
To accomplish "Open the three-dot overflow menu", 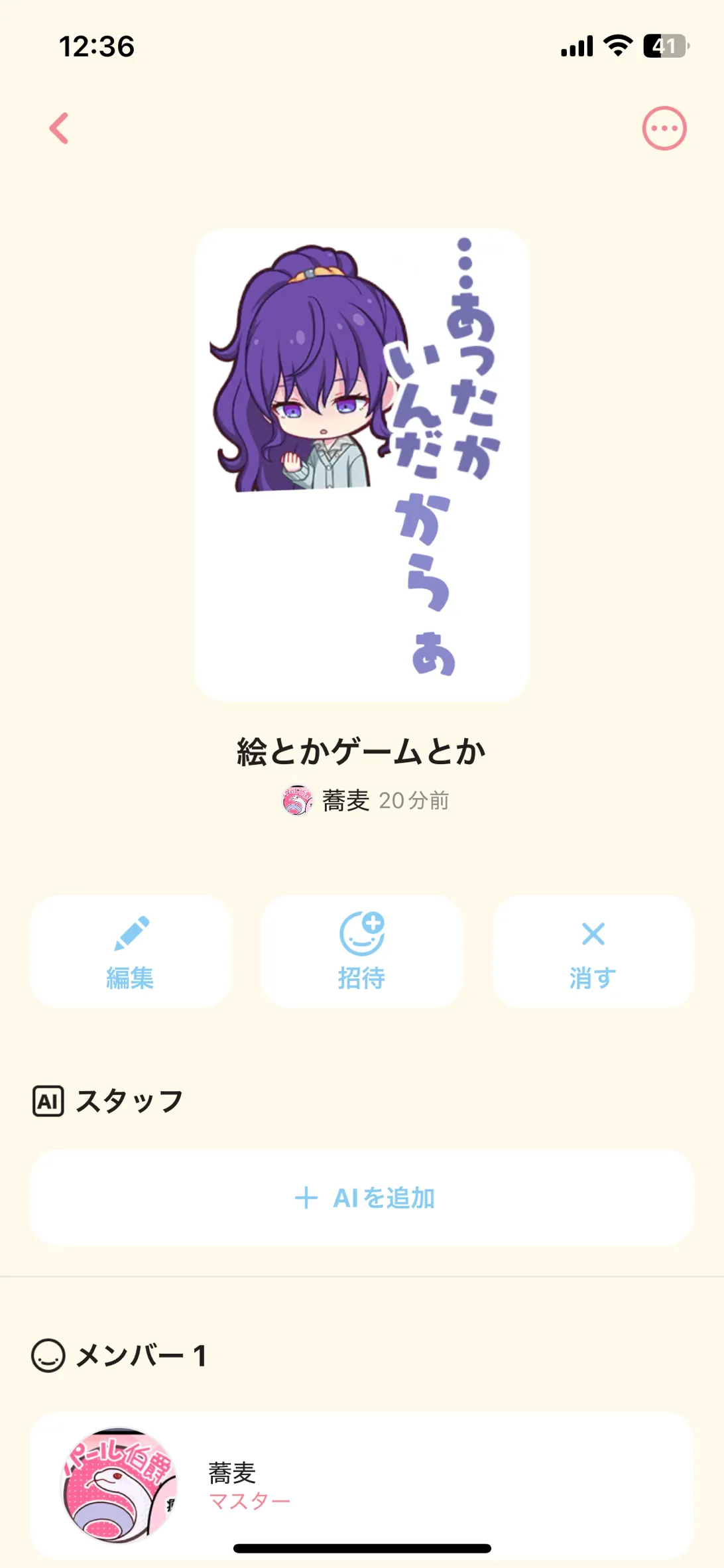I will pyautogui.click(x=664, y=128).
